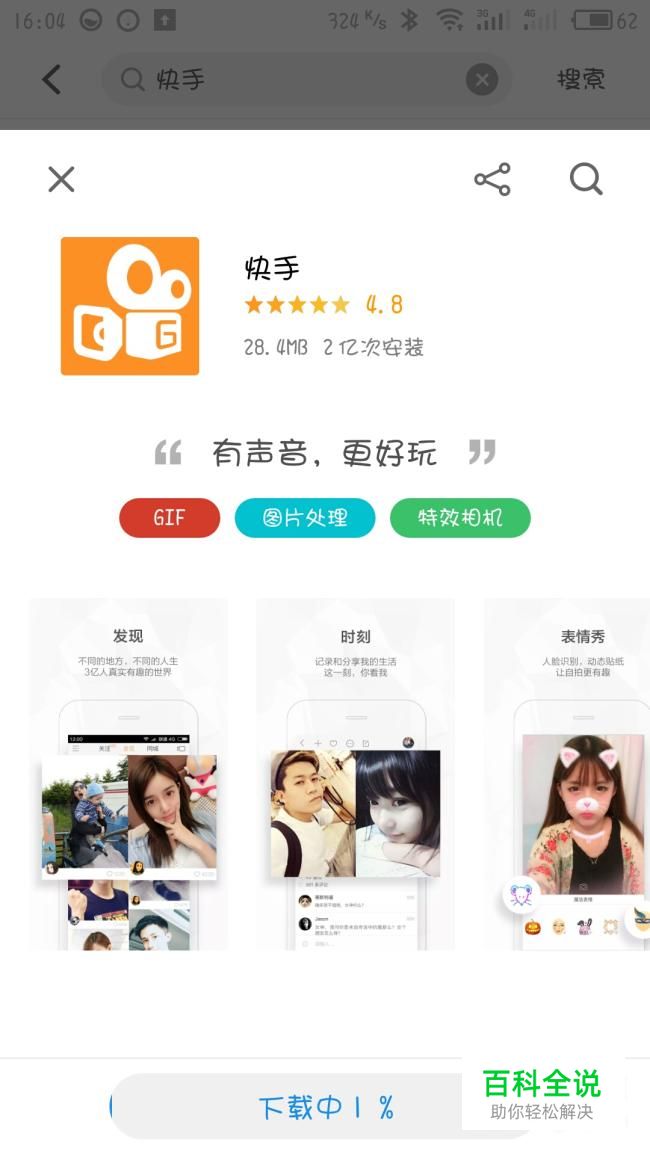Open the 发现 screenshot preview
This screenshot has height=1155, width=650.
128,775
